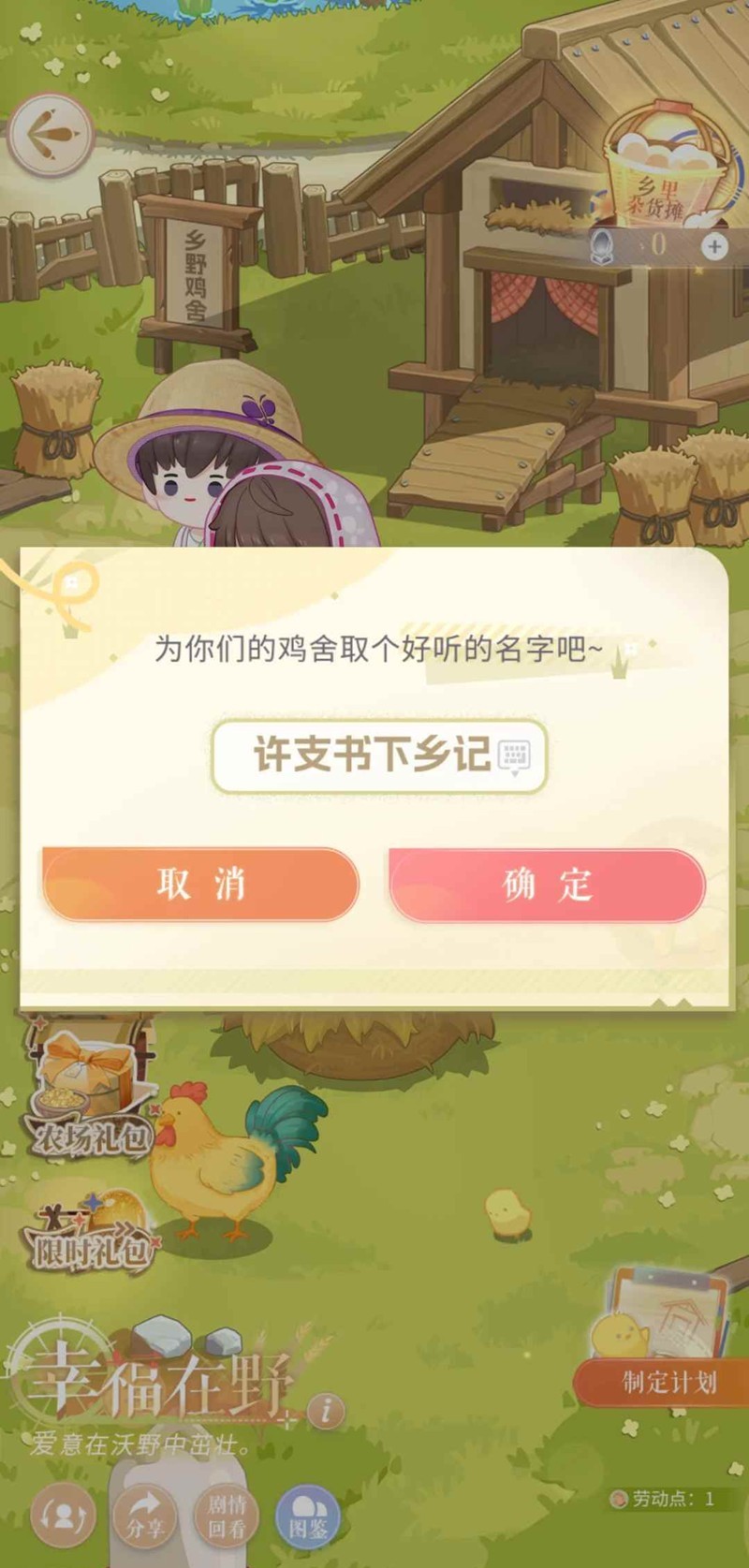Open the 图鉴 collection album
The image size is (749, 1568).
(x=308, y=1517)
